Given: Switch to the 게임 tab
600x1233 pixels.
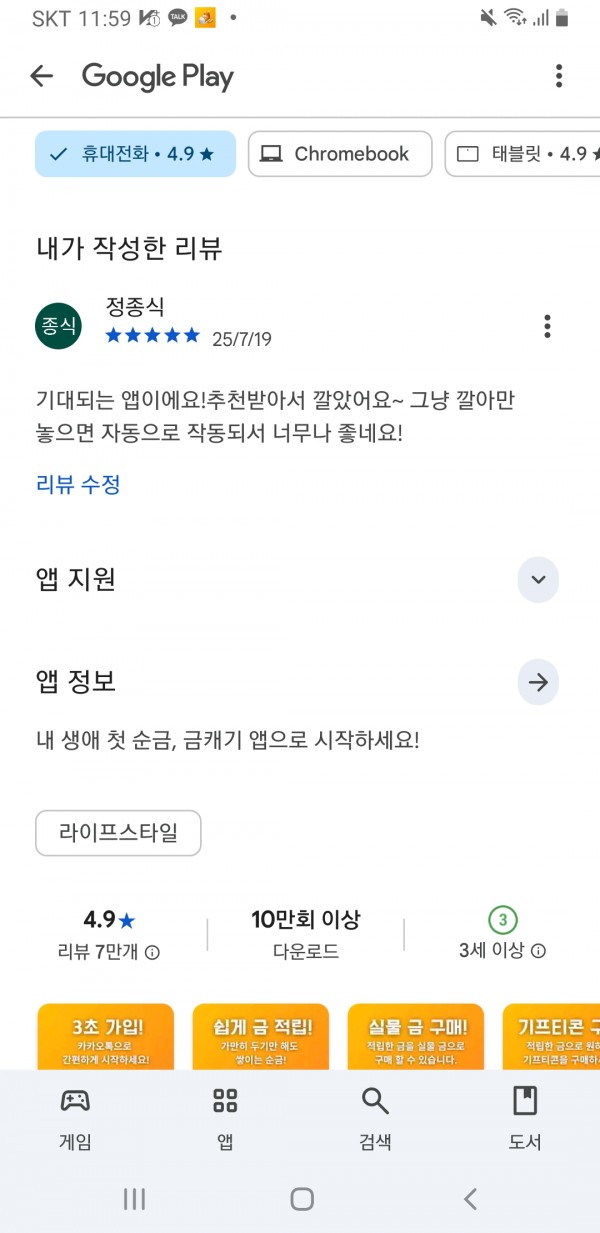Looking at the screenshot, I should click(75, 1118).
